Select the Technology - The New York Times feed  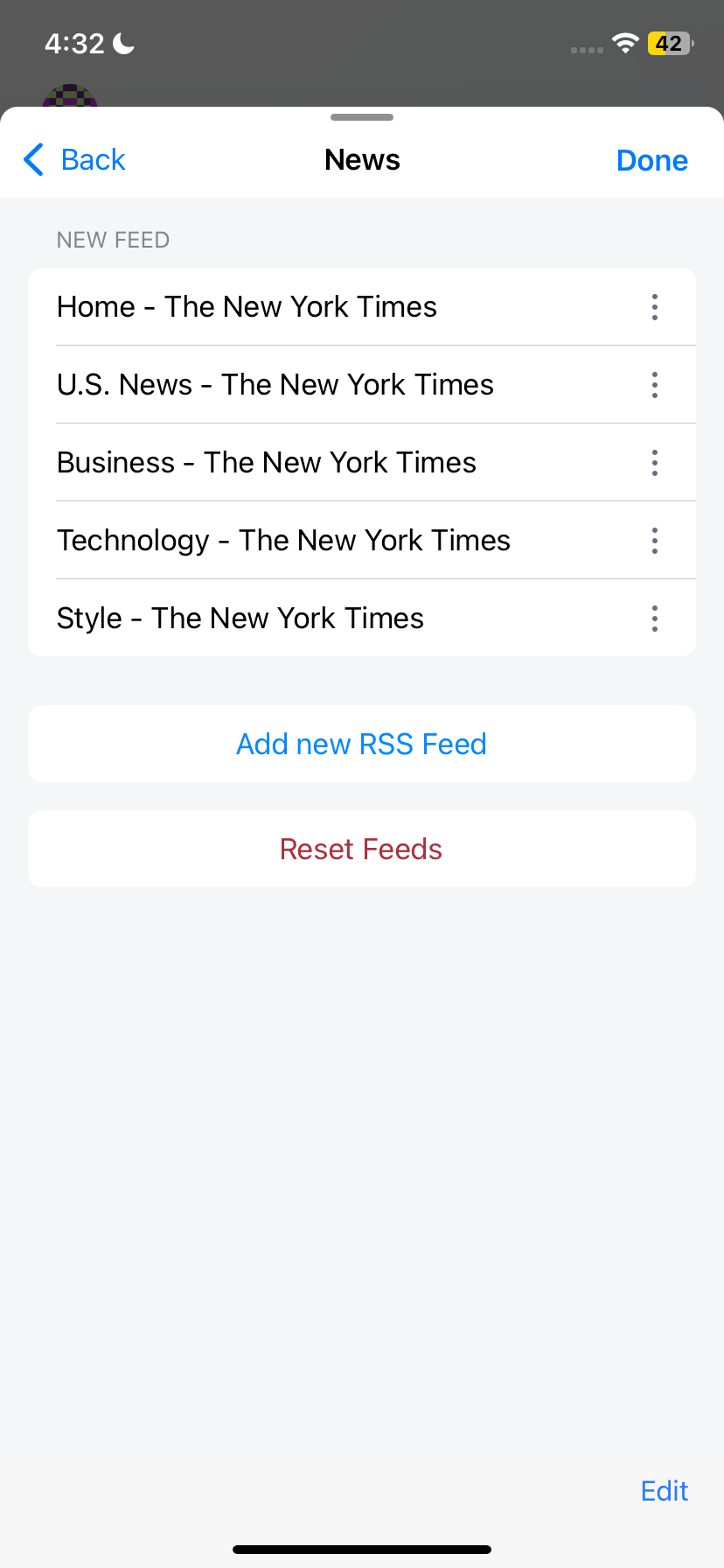tap(283, 541)
